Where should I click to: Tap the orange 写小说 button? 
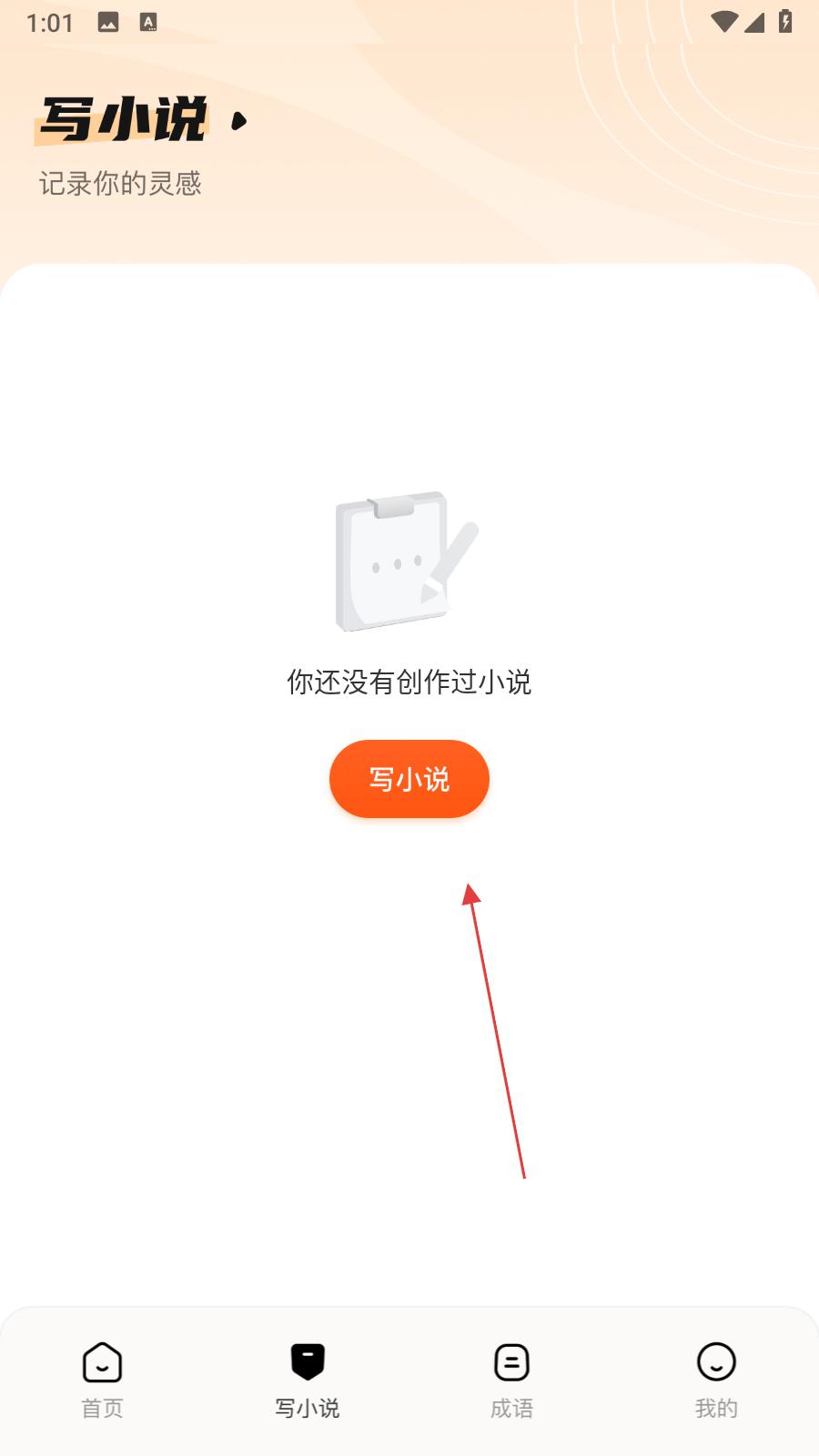click(x=409, y=779)
